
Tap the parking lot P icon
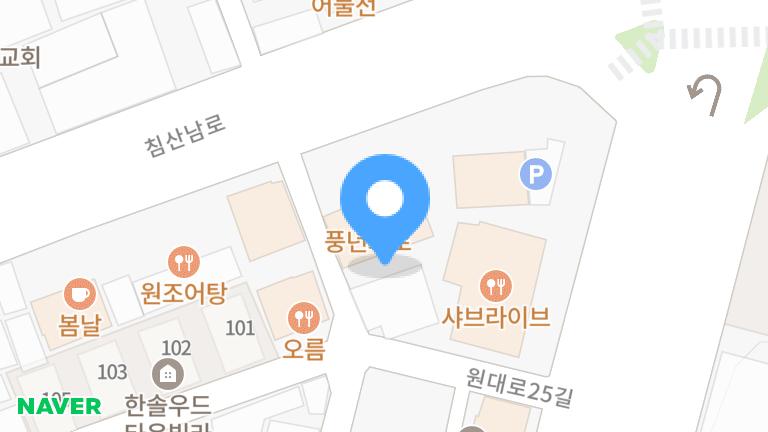536,176
